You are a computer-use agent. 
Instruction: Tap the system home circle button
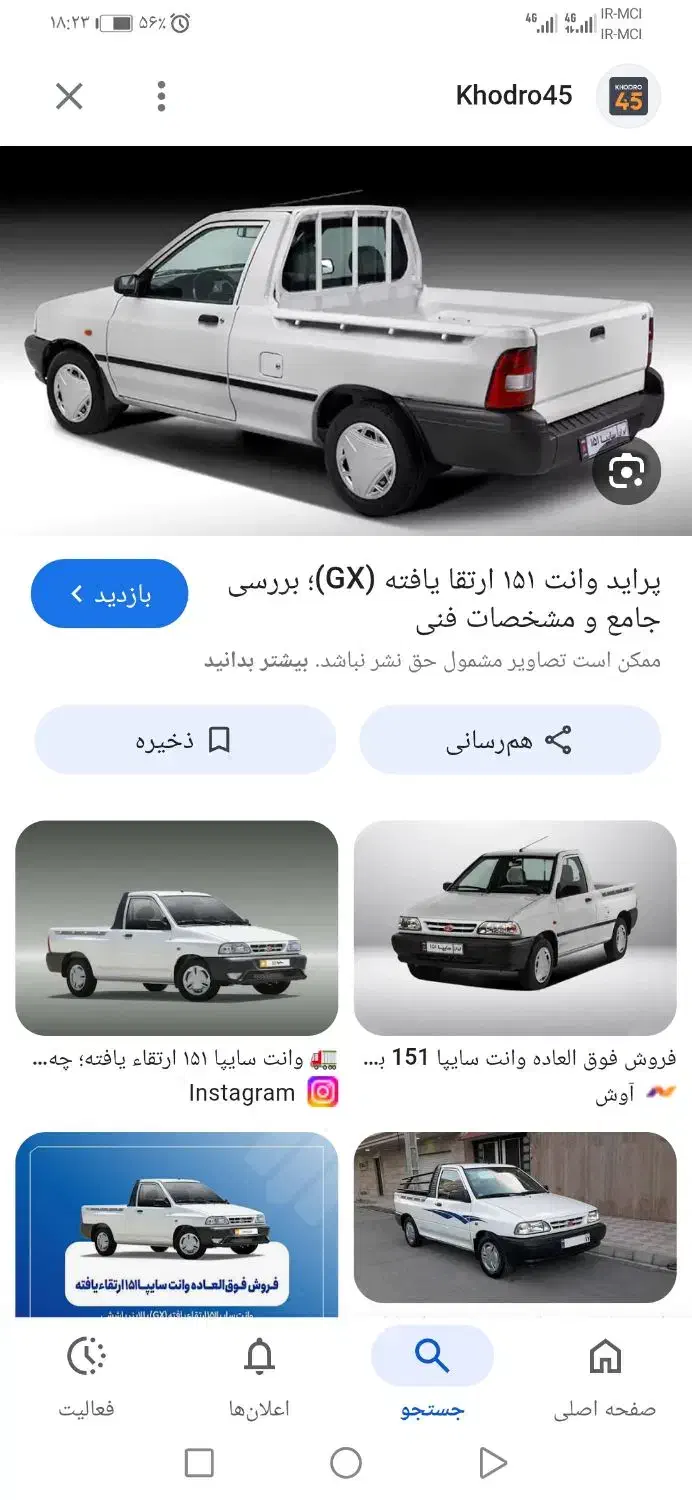click(x=346, y=1463)
